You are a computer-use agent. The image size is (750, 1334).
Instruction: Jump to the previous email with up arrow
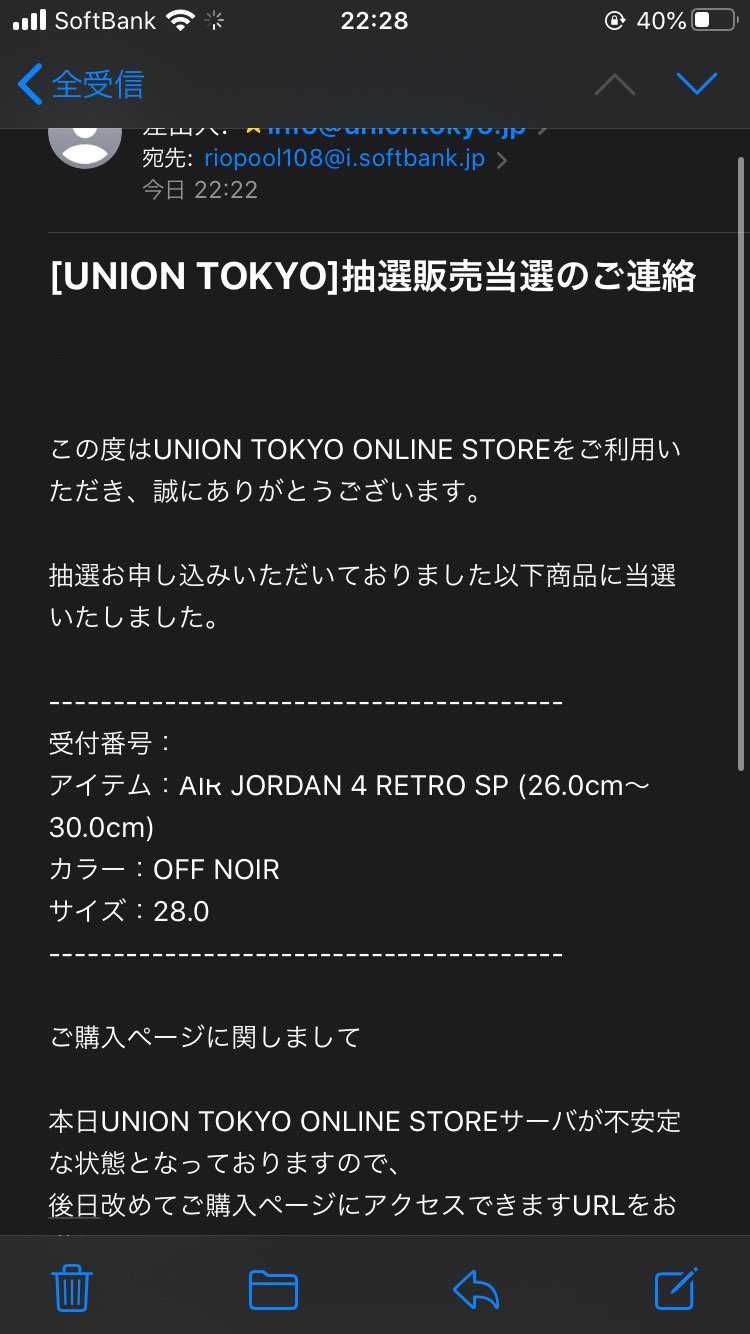click(614, 85)
